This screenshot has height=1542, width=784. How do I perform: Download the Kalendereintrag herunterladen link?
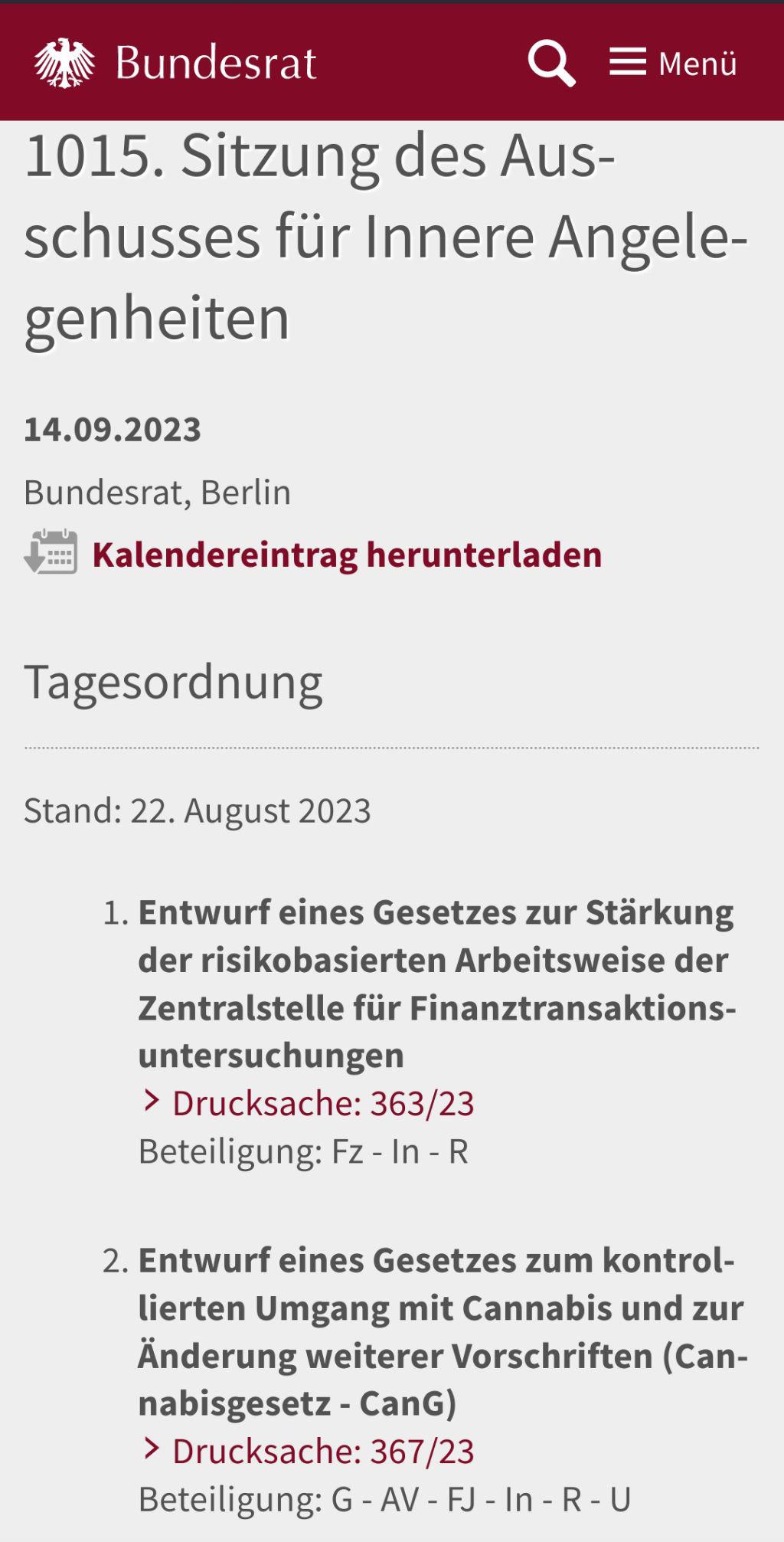pos(346,555)
